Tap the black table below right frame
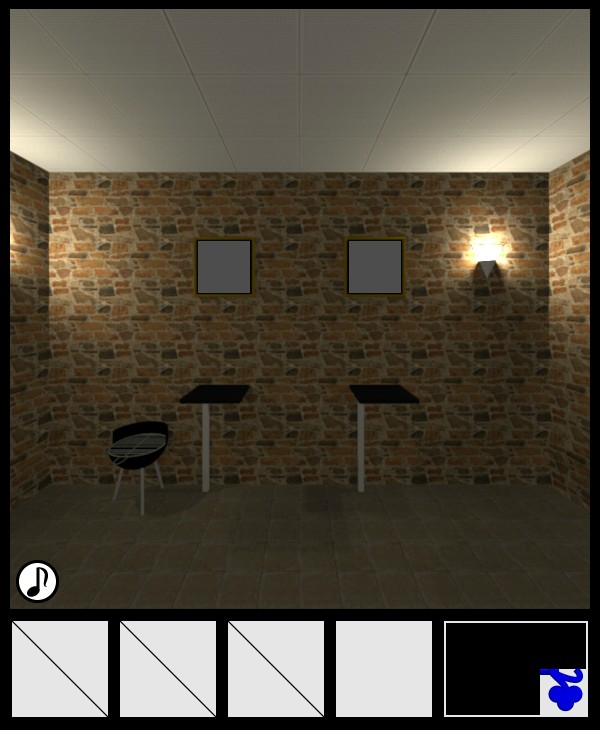The width and height of the screenshot is (600, 730). tap(384, 395)
